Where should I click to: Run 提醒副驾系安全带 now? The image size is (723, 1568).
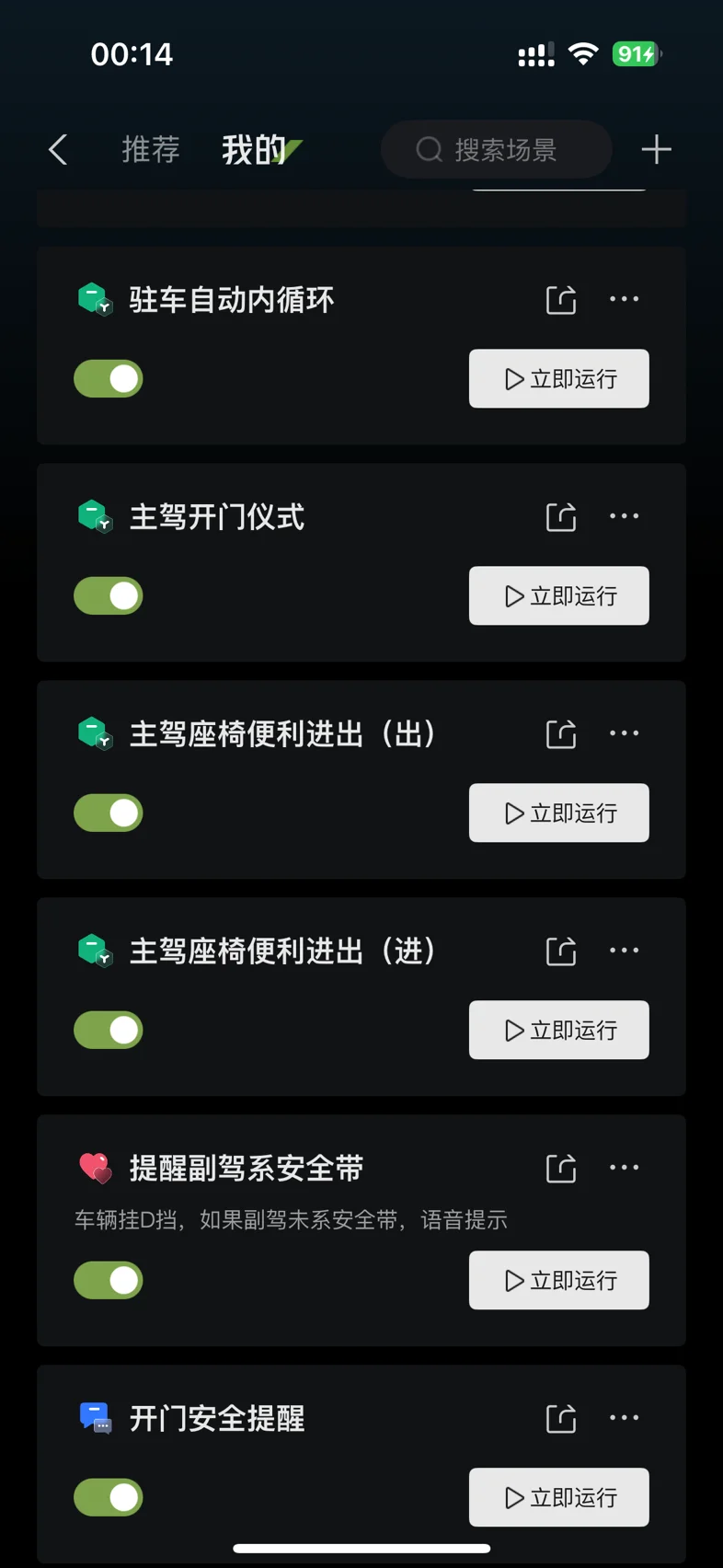pyautogui.click(x=559, y=1280)
